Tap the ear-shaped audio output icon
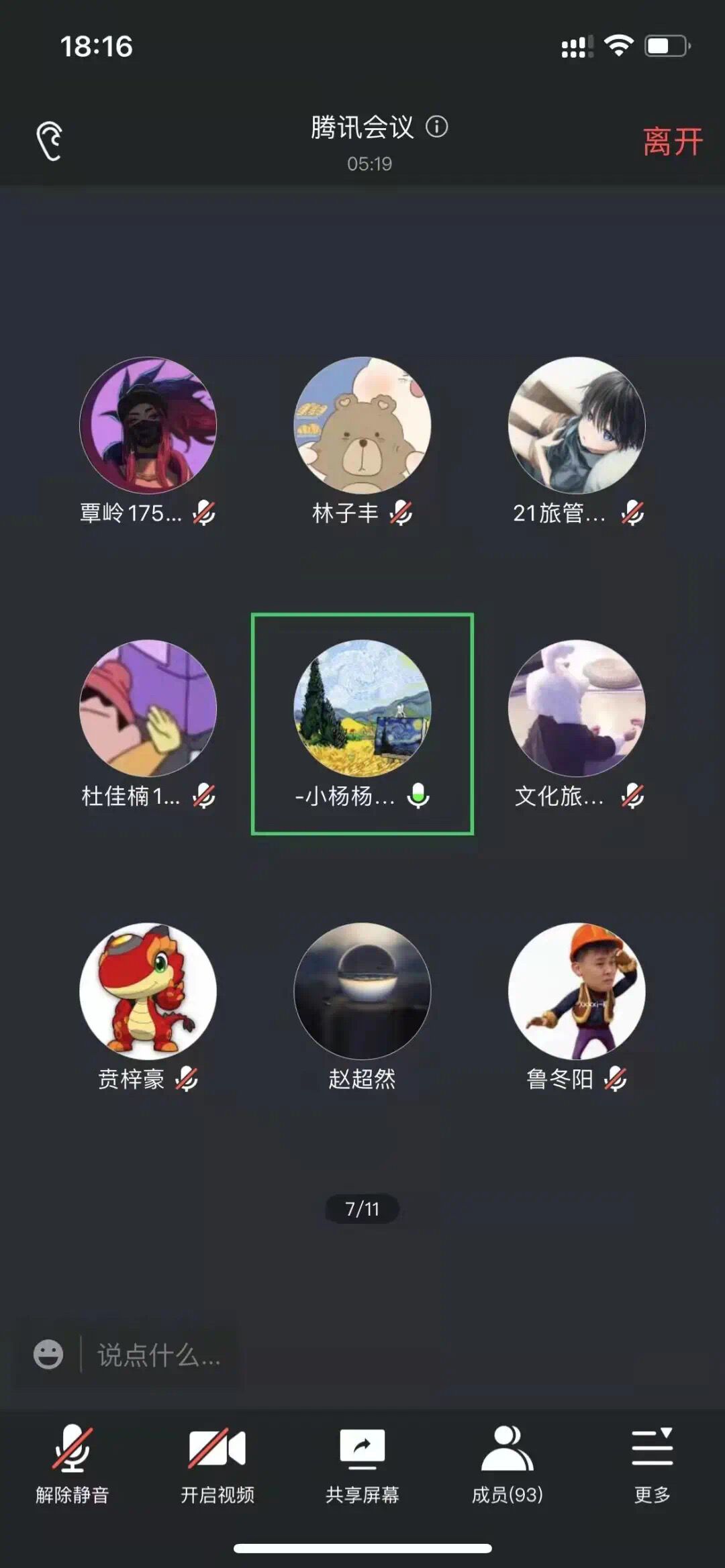The height and width of the screenshot is (1568, 725). pos(49,141)
